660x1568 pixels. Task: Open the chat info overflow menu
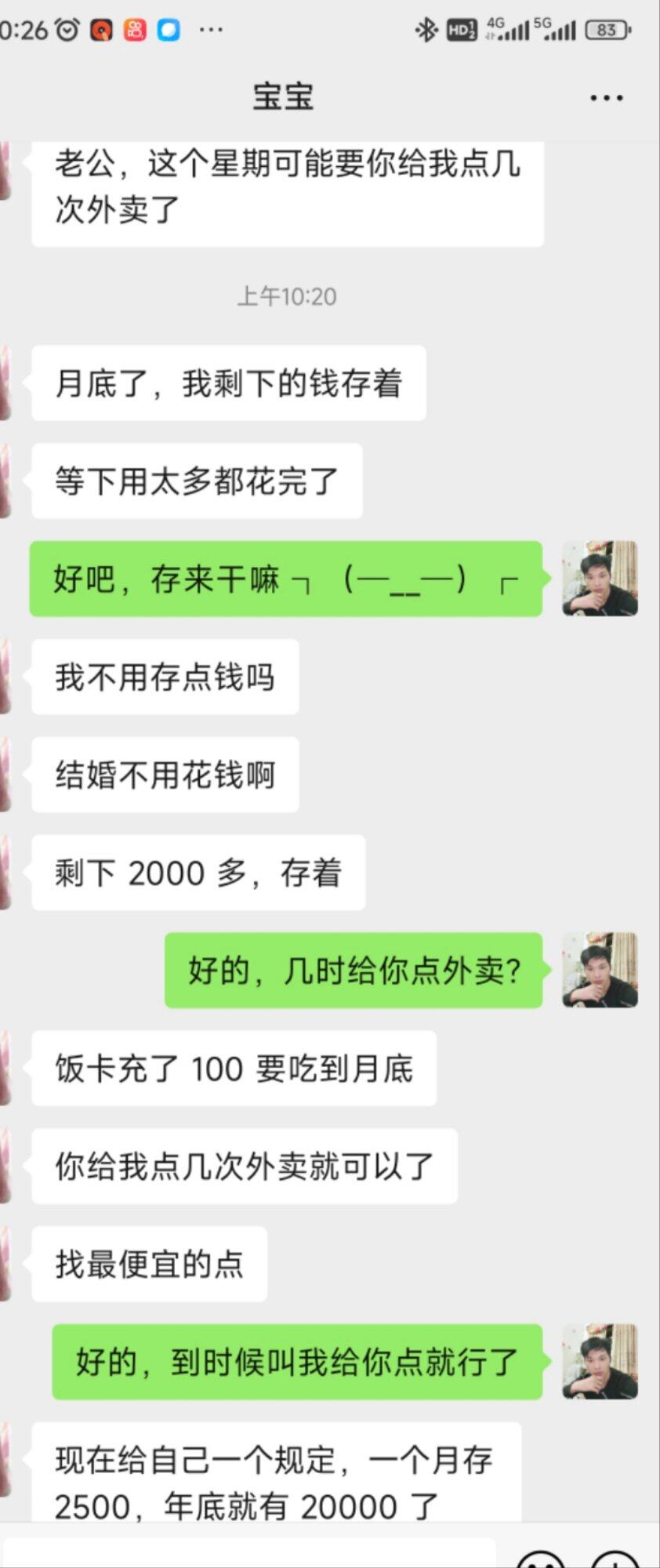pos(606,98)
